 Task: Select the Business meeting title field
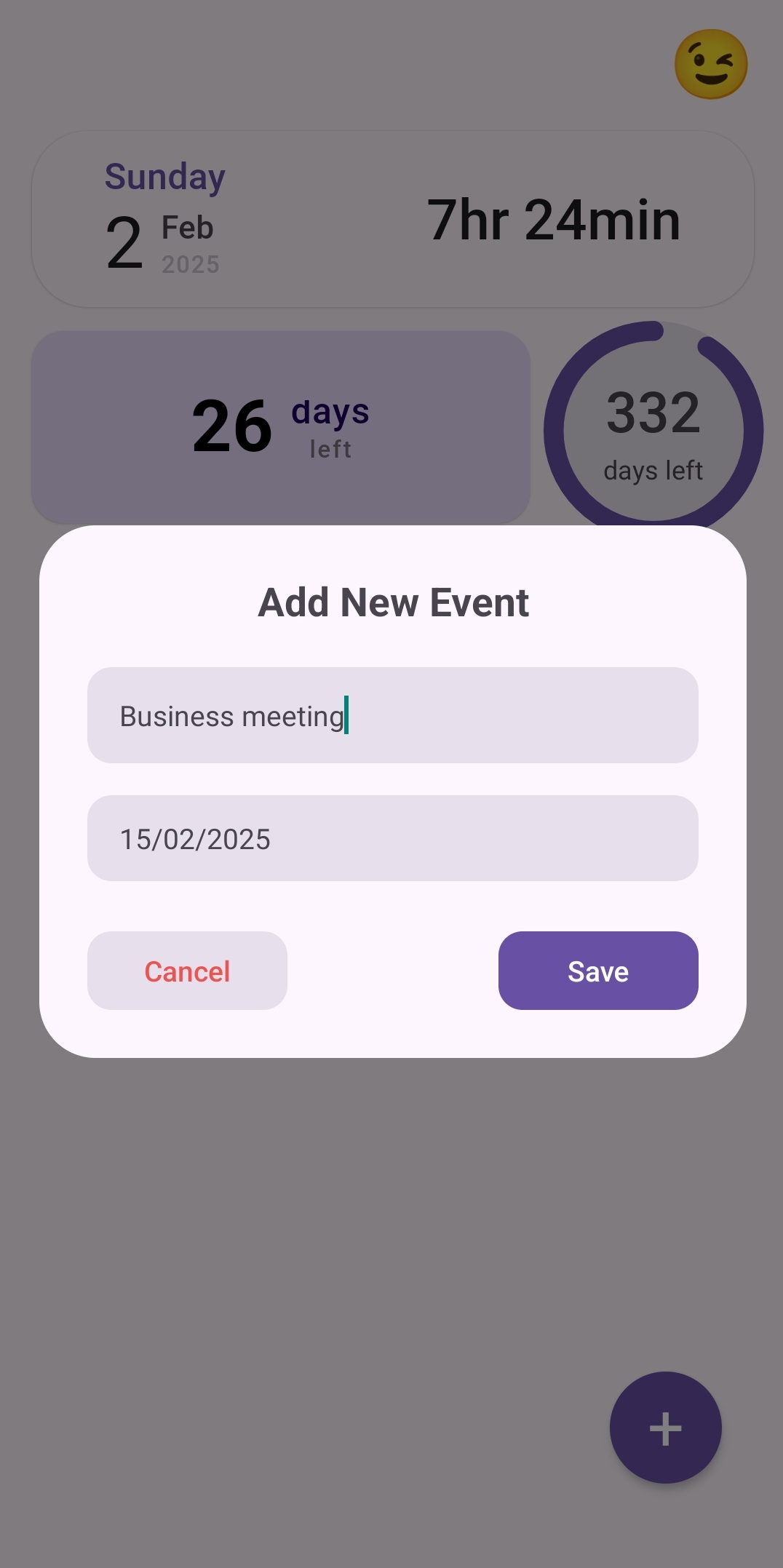(x=393, y=715)
